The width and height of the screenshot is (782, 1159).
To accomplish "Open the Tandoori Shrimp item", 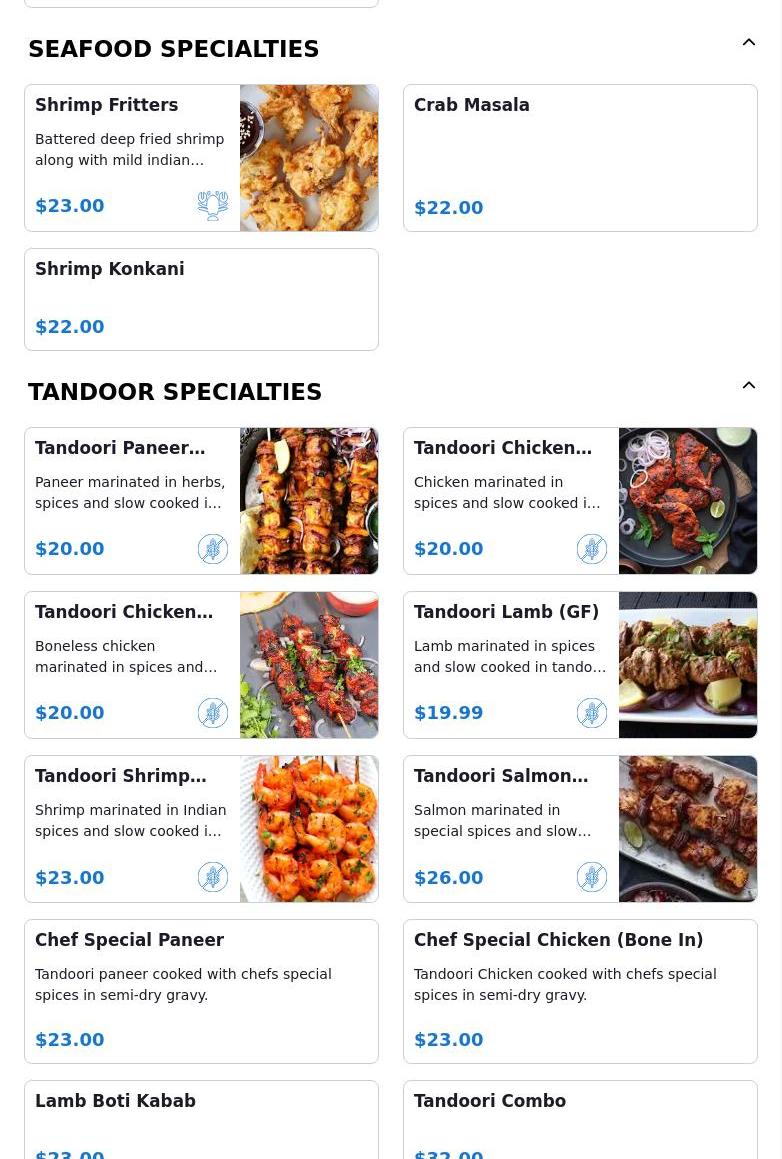I will tap(201, 829).
